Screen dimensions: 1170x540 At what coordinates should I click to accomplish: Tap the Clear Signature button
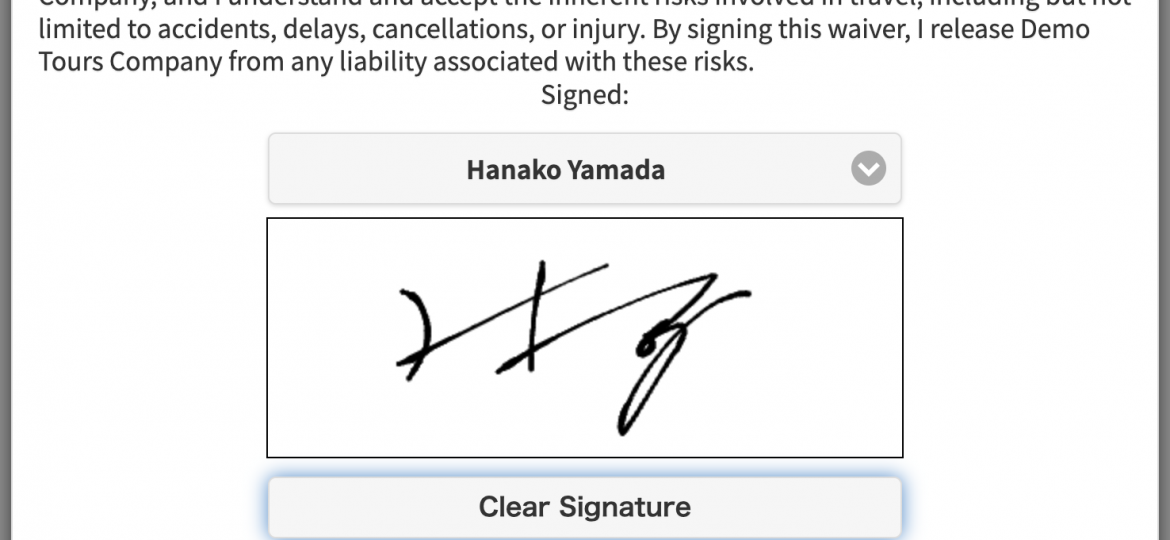584,507
